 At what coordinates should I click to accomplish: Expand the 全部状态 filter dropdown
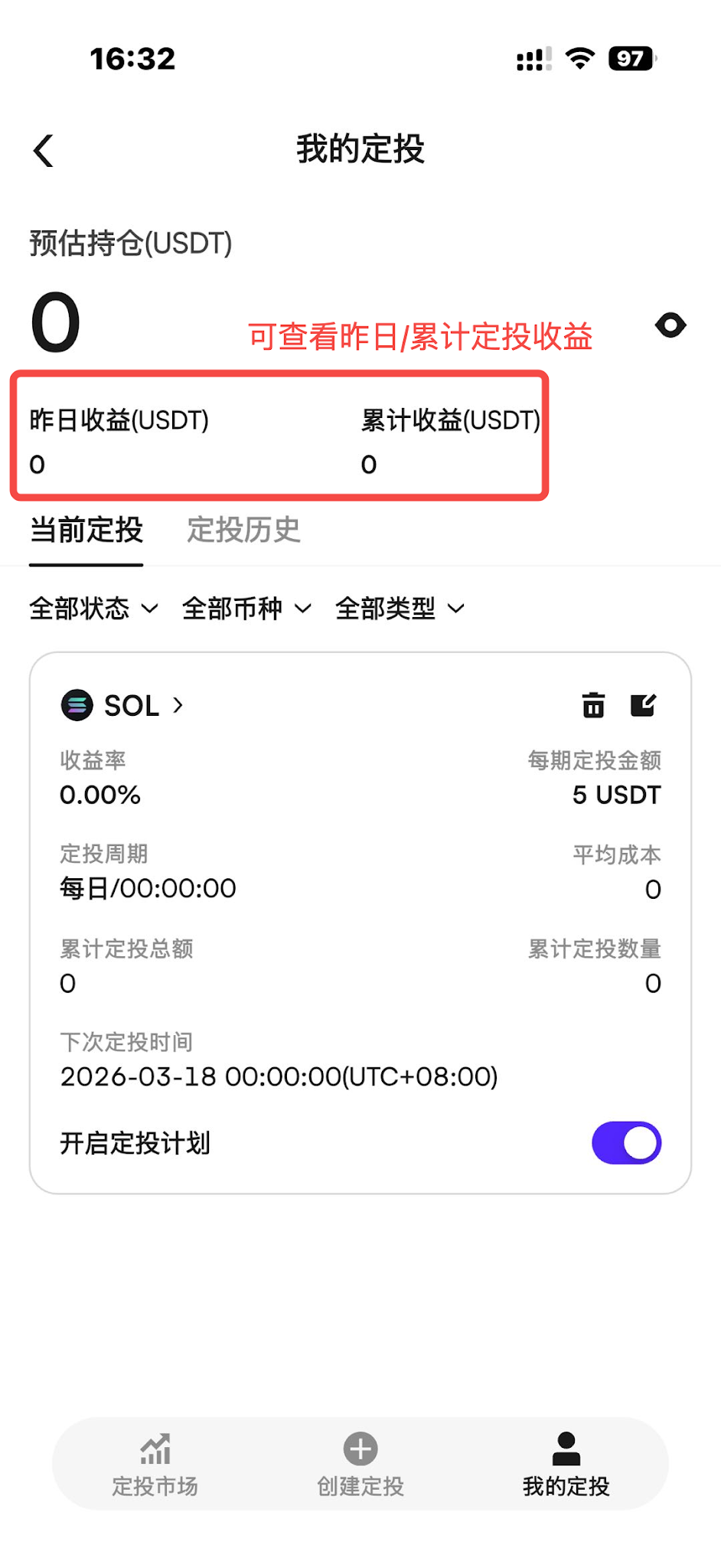coord(93,609)
